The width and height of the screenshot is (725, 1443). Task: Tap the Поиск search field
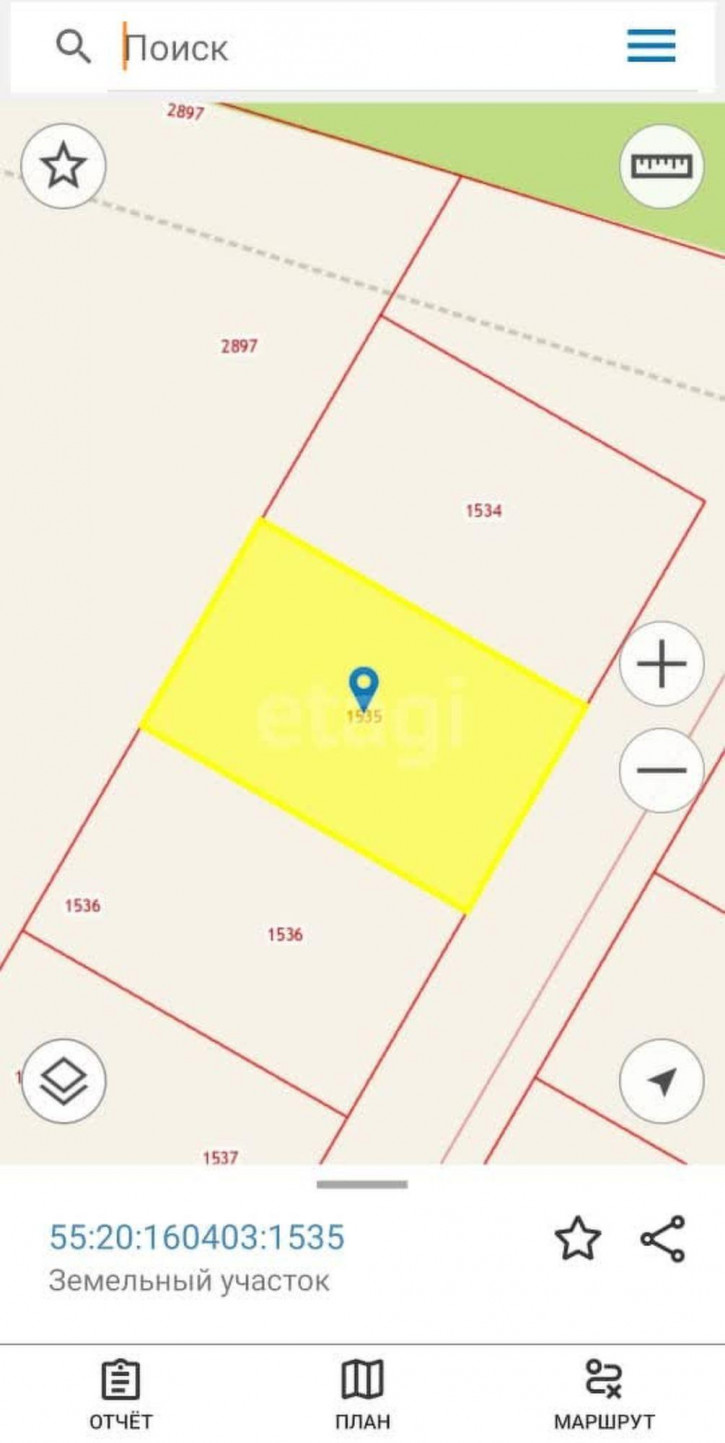(360, 47)
